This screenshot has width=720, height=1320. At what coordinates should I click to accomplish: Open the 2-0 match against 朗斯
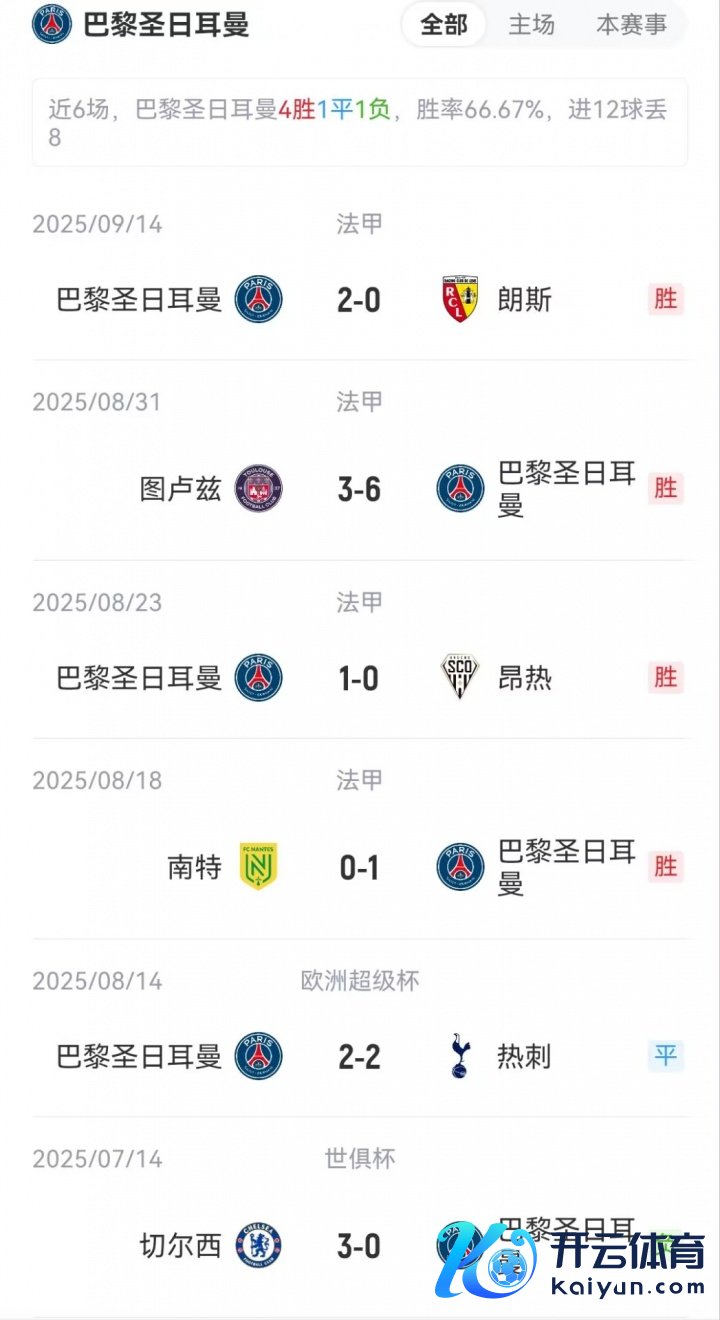click(x=359, y=299)
